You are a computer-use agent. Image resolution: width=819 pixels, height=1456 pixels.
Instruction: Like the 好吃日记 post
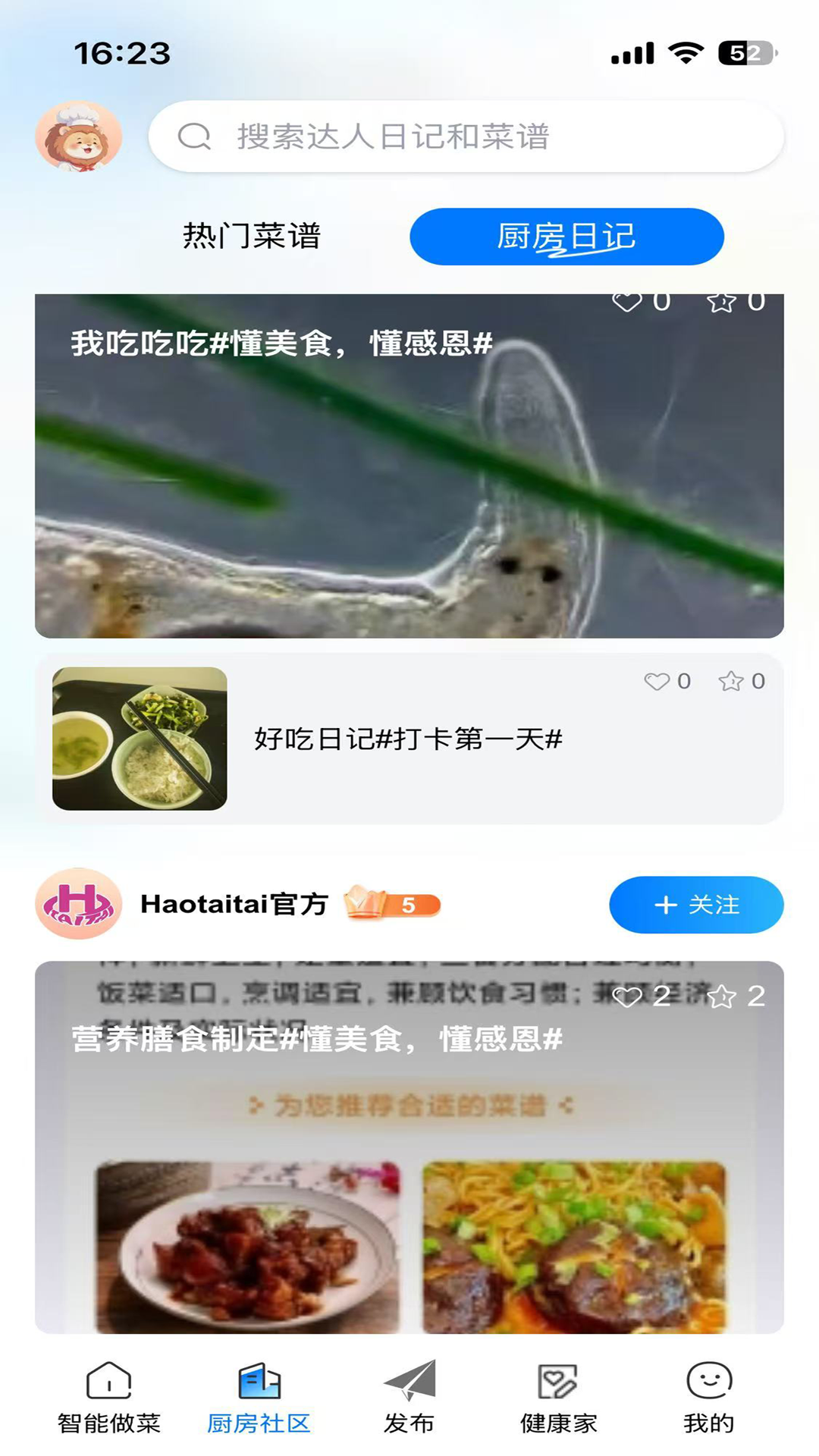[x=657, y=681]
